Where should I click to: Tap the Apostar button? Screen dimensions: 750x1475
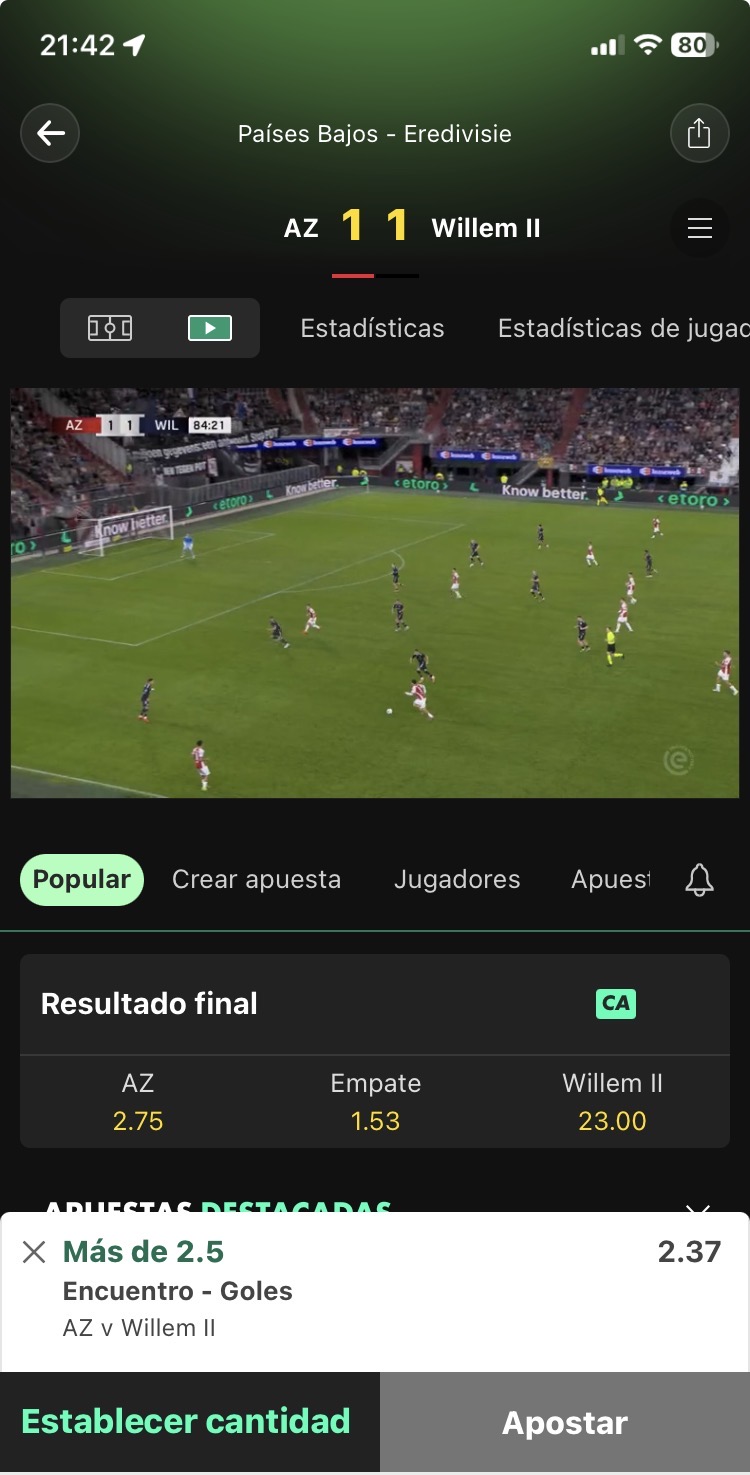(565, 1422)
